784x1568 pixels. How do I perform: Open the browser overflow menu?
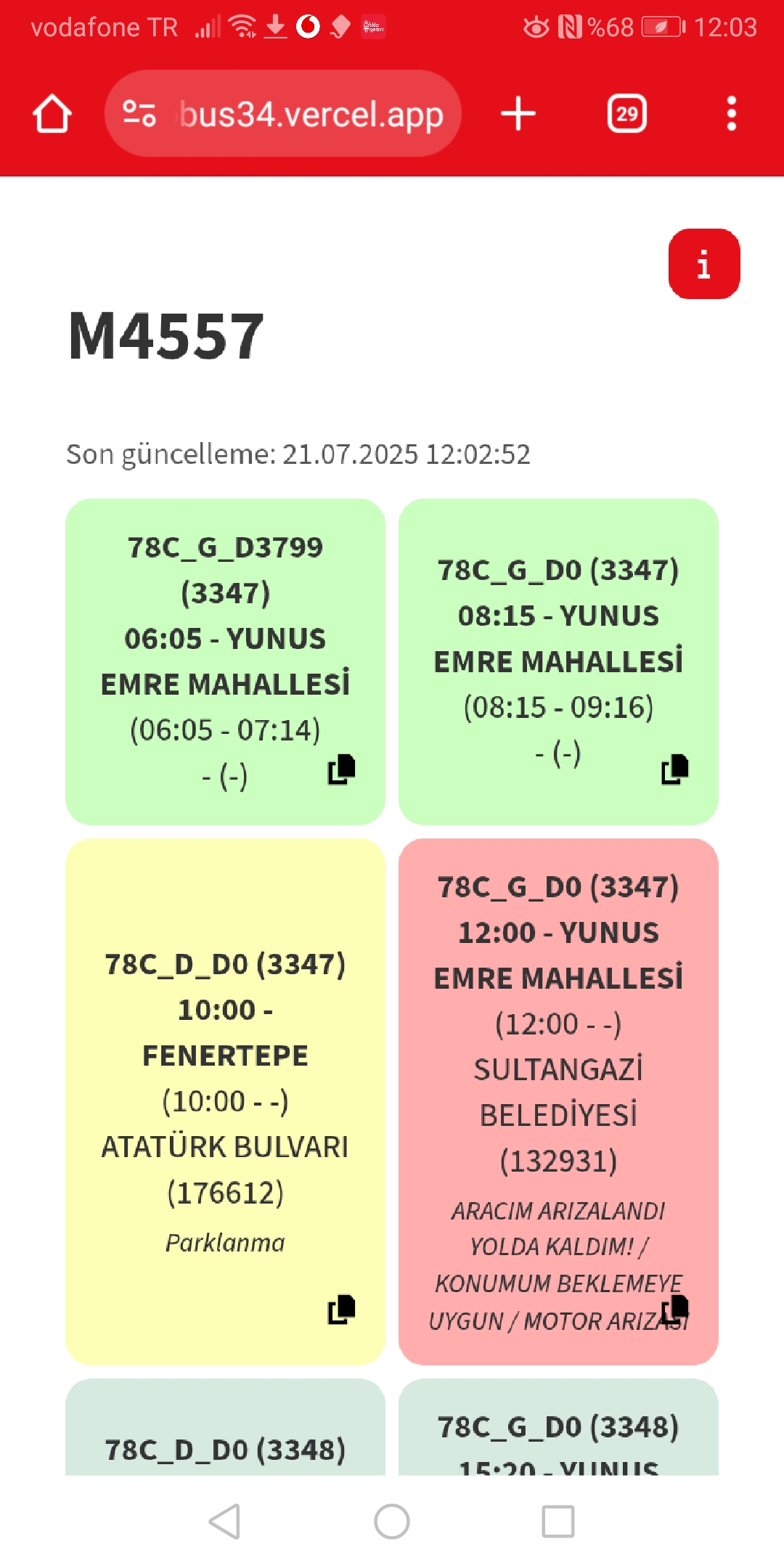[732, 114]
